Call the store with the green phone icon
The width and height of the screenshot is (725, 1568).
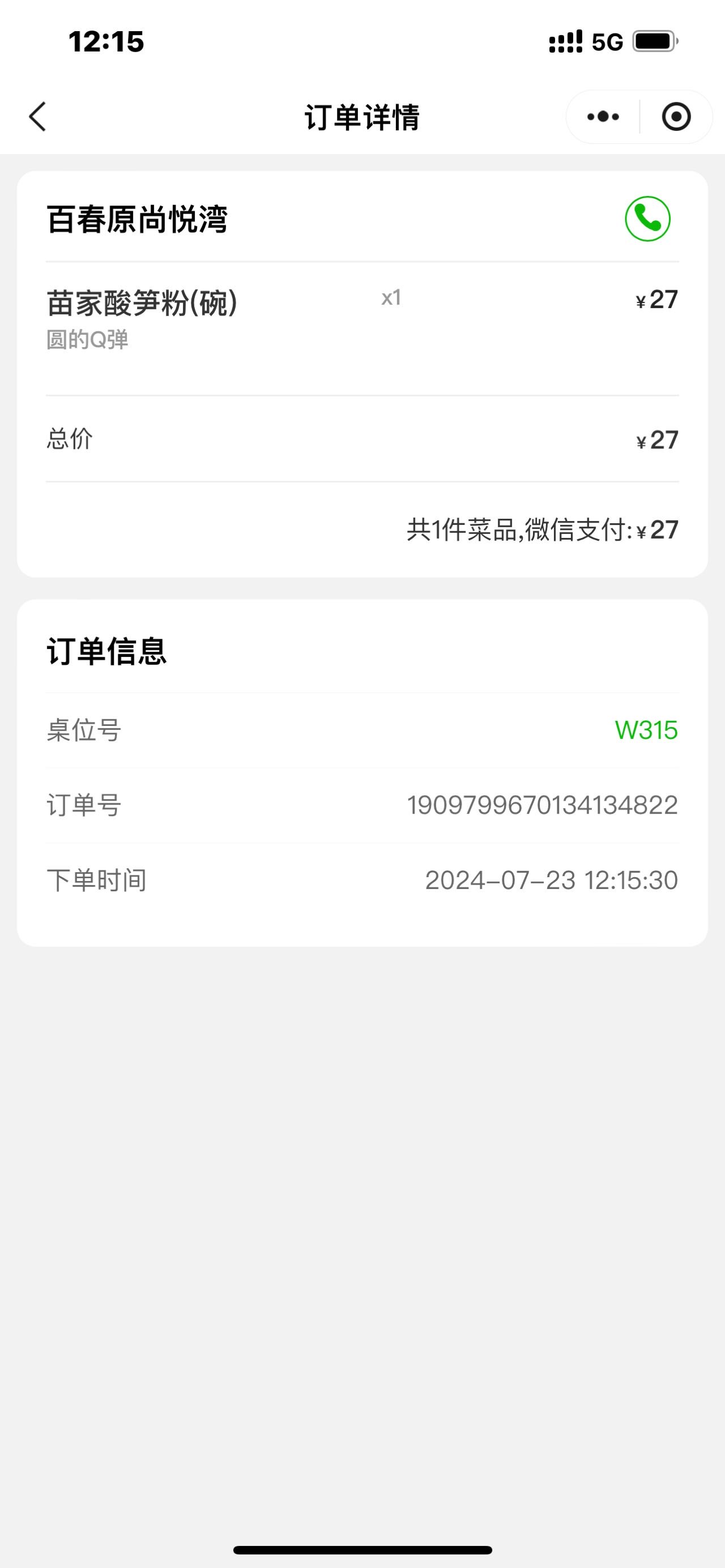[648, 219]
